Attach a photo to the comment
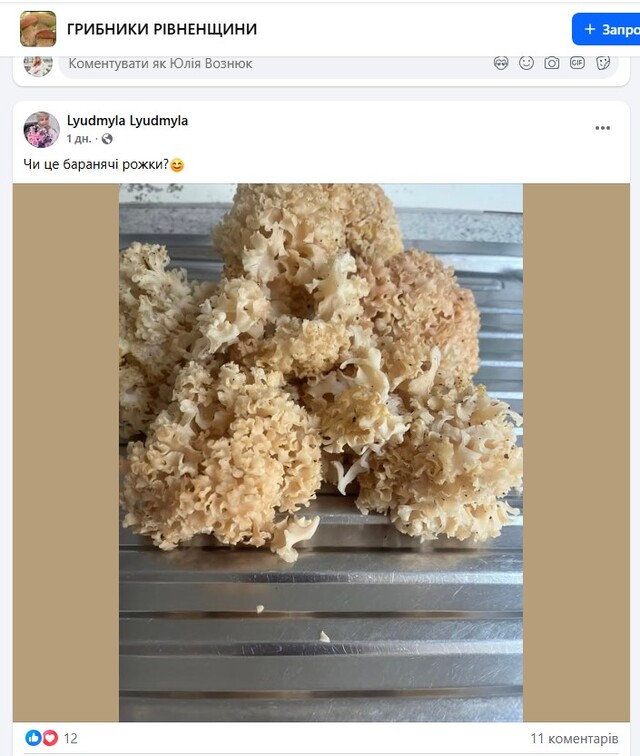Screen dimensions: 640x756 (x=552, y=63)
